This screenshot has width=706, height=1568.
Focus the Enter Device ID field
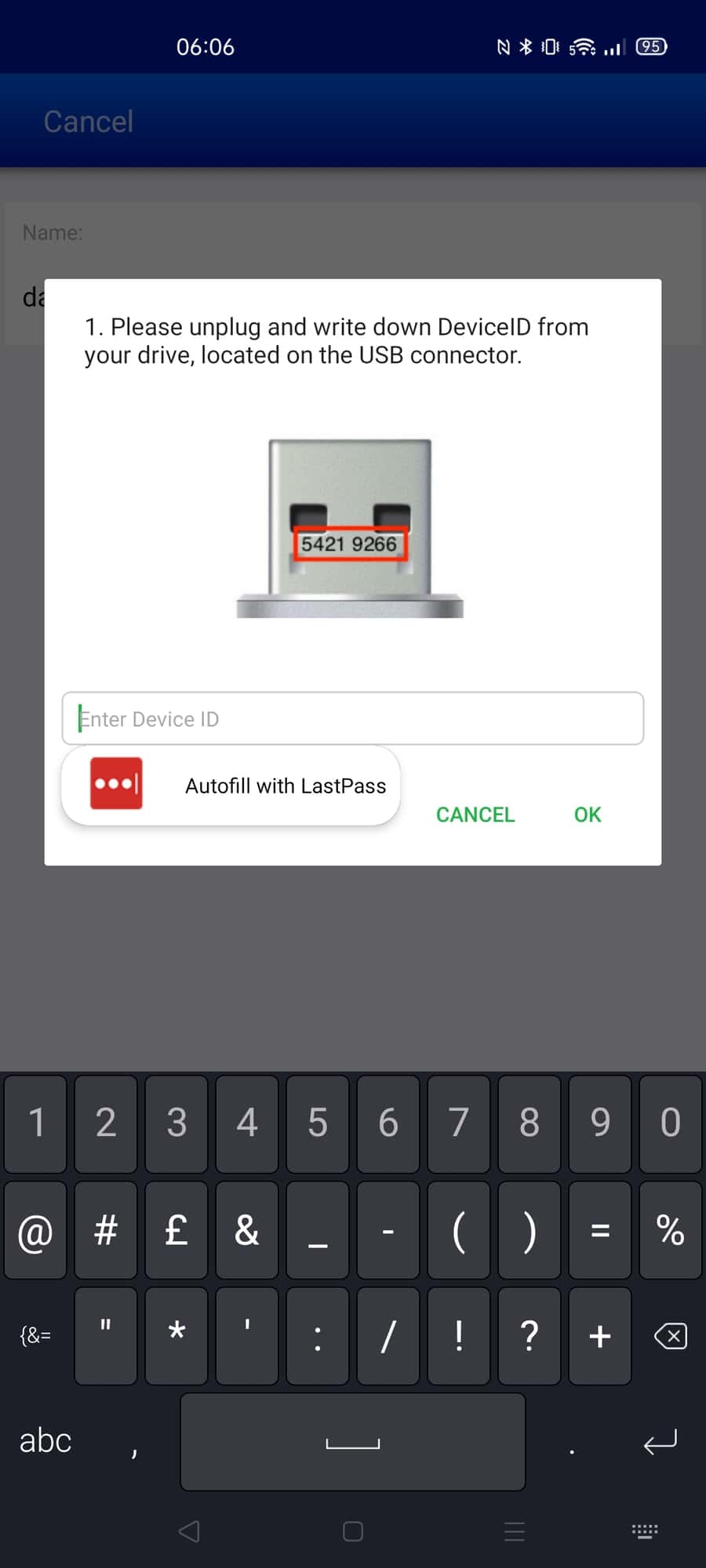click(x=353, y=718)
